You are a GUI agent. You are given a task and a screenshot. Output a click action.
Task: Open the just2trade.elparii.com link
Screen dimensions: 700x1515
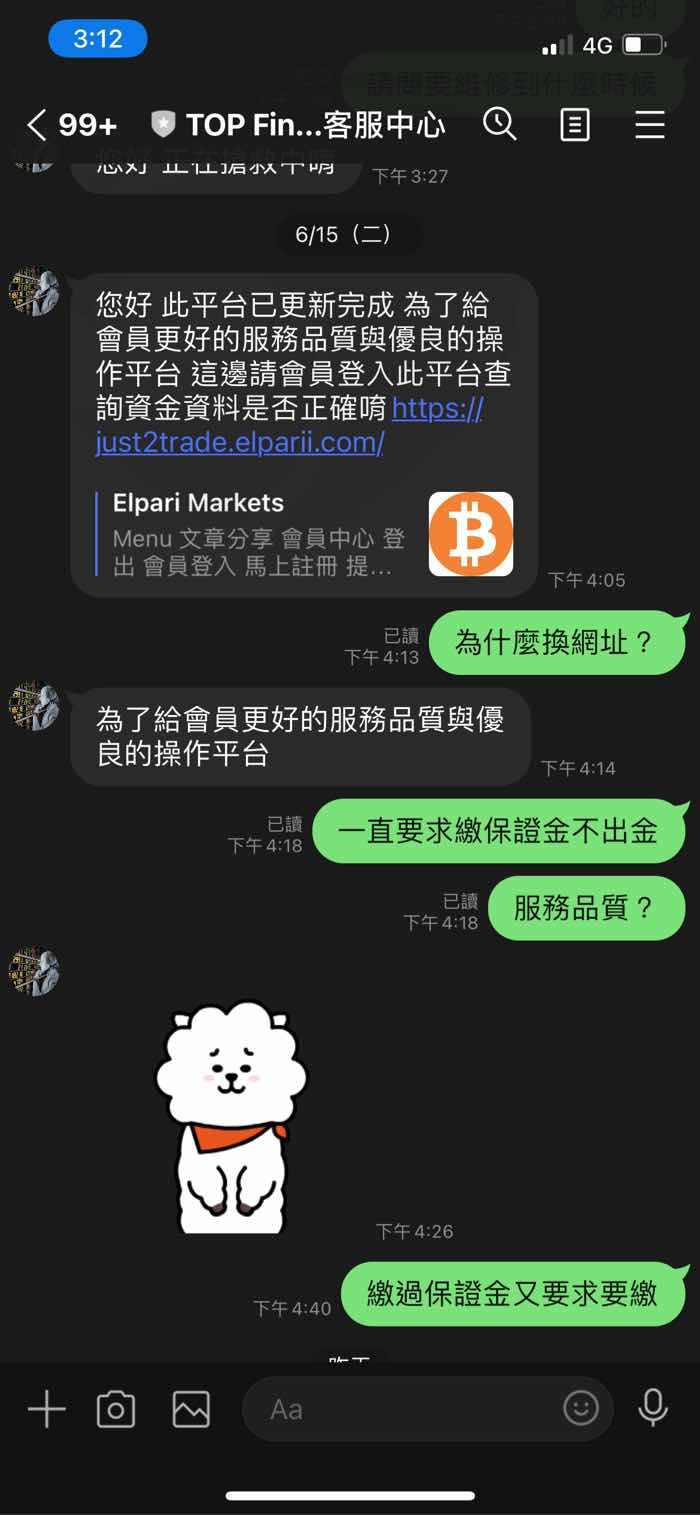tap(289, 426)
